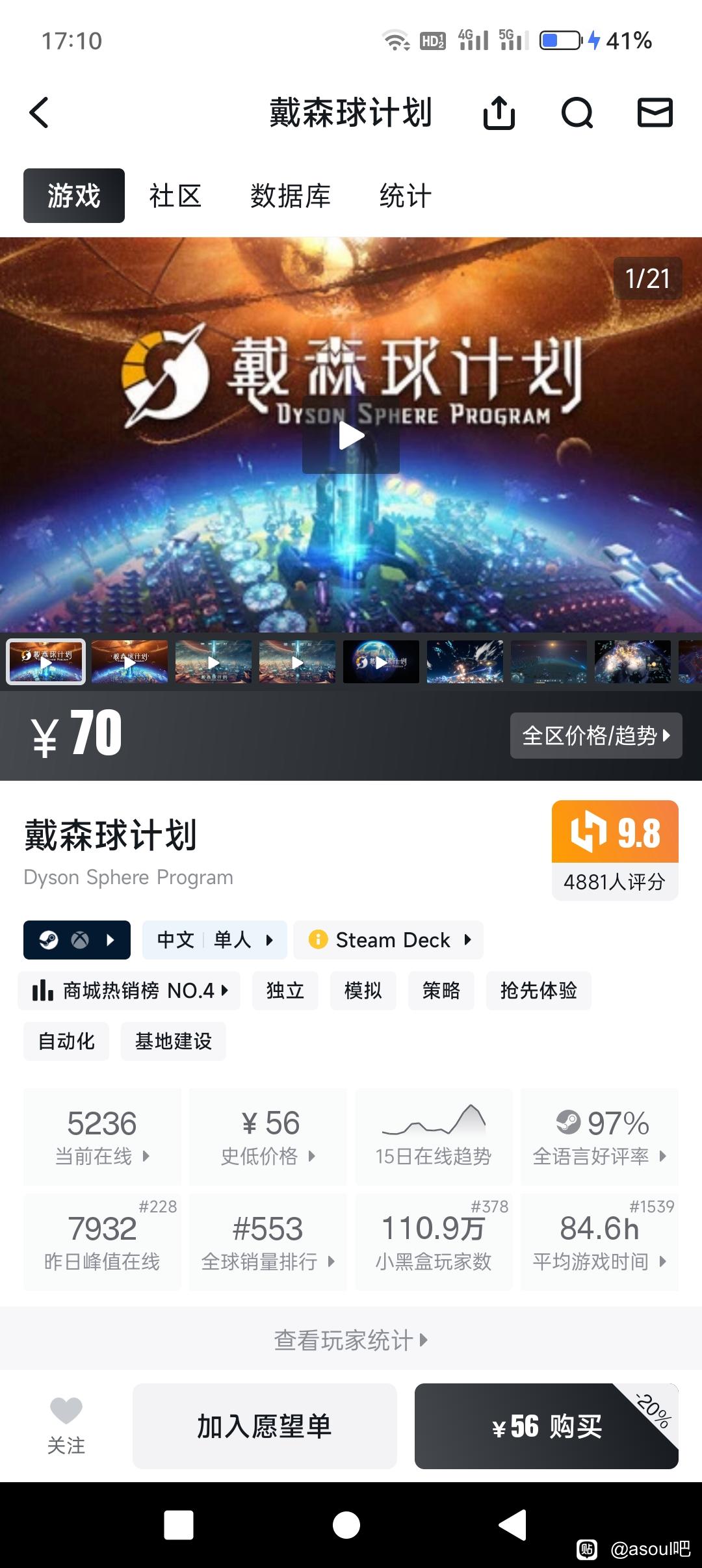Play the game trailer video
Image resolution: width=702 pixels, height=1568 pixels.
coord(351,436)
